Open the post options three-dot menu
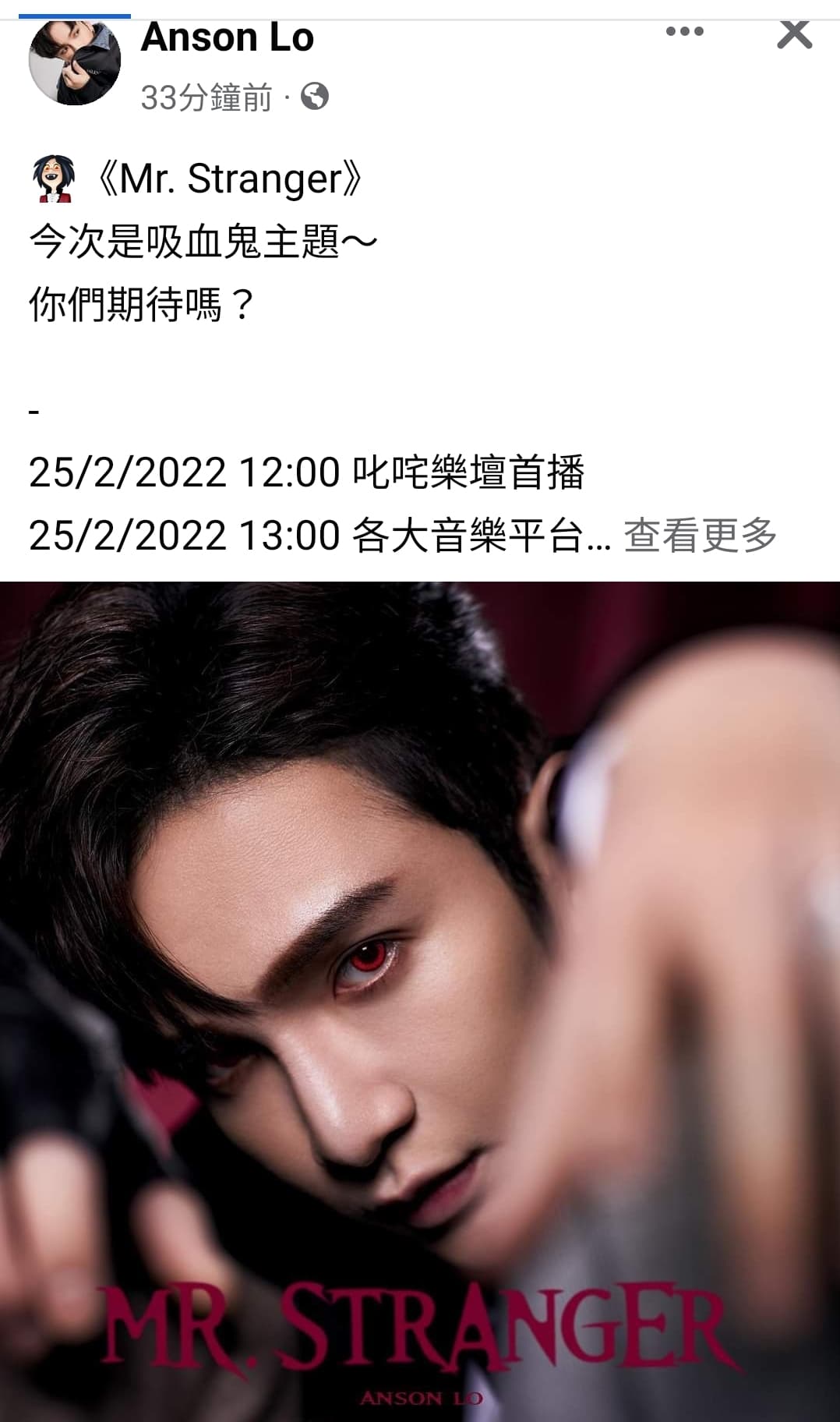The image size is (840, 1422). (684, 32)
